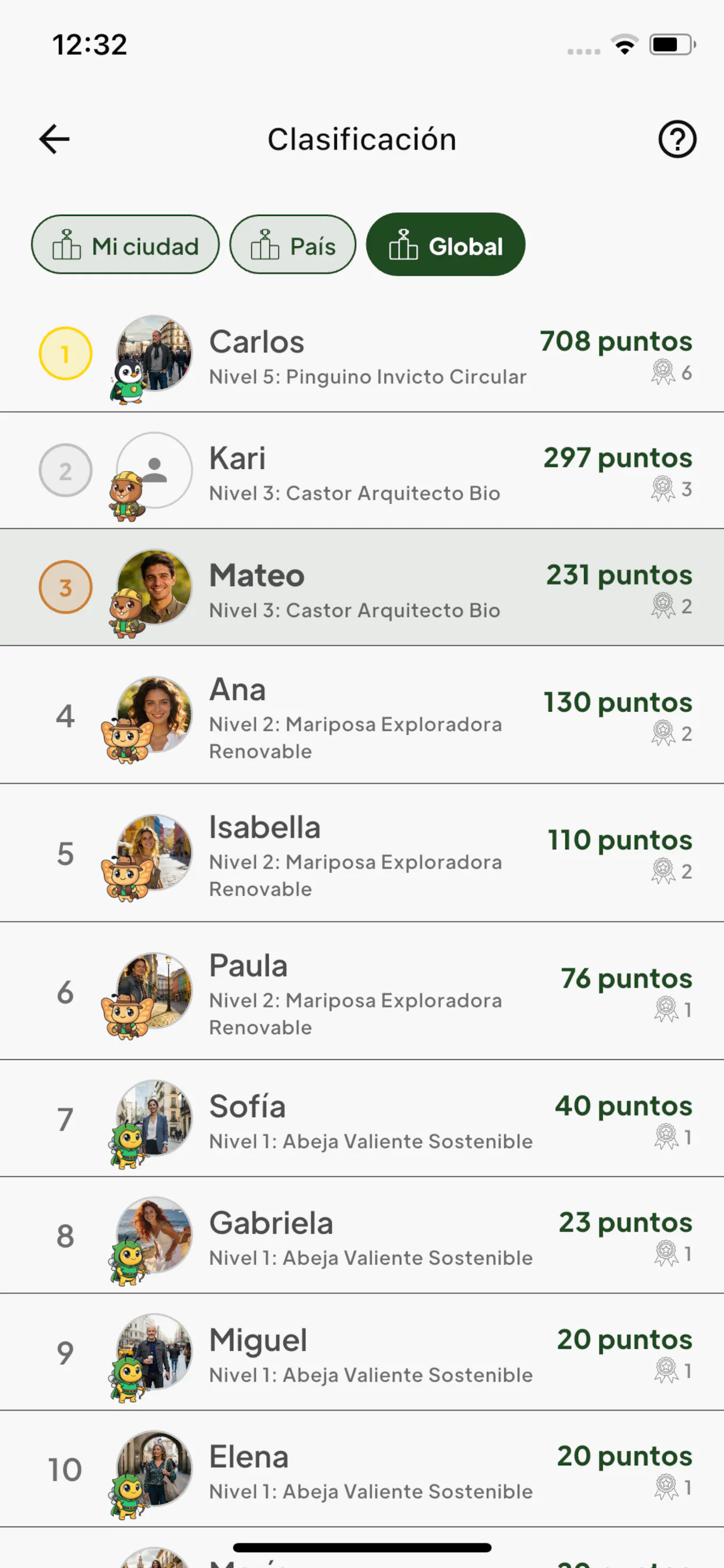Switch to the País ranking
This screenshot has width=724, height=1568.
coord(293,244)
